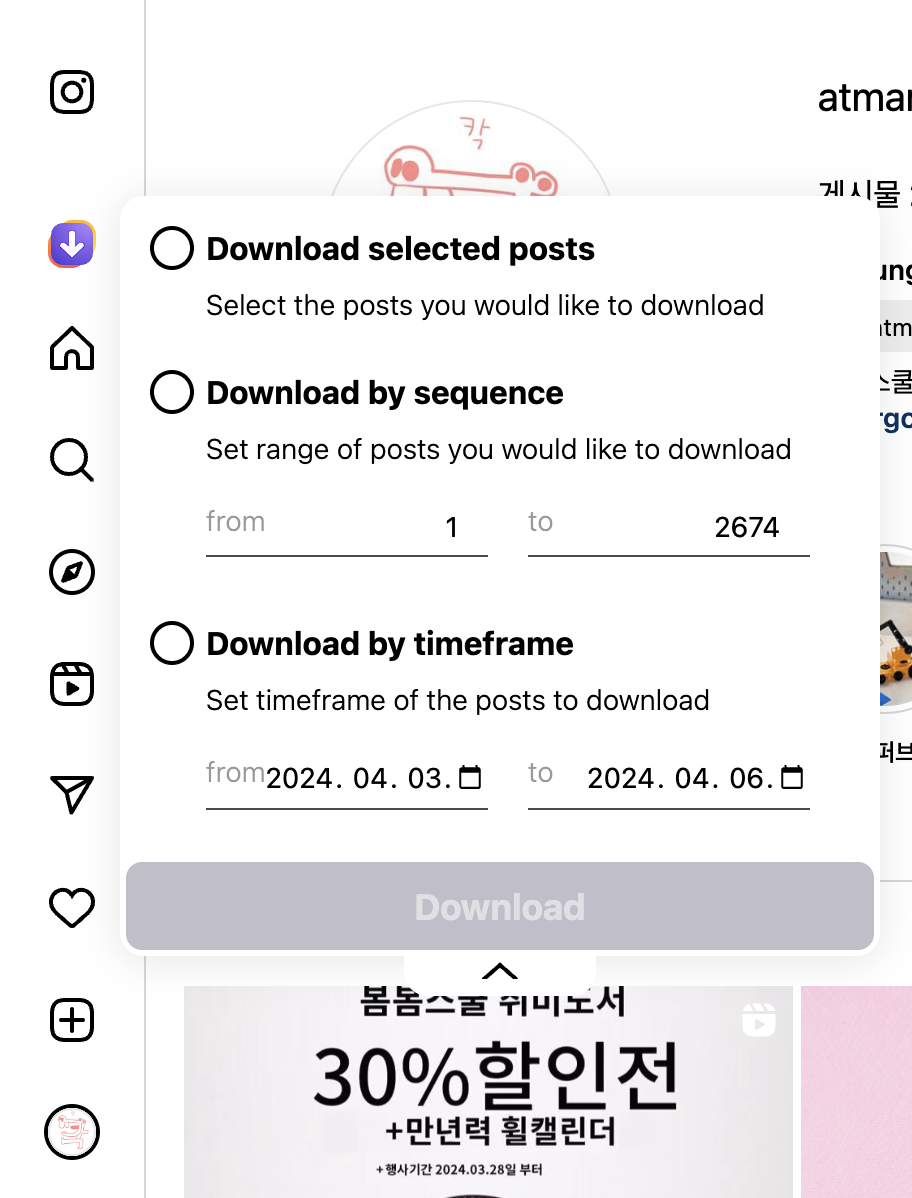Collapse the download panel via bottom chevron

point(499,971)
